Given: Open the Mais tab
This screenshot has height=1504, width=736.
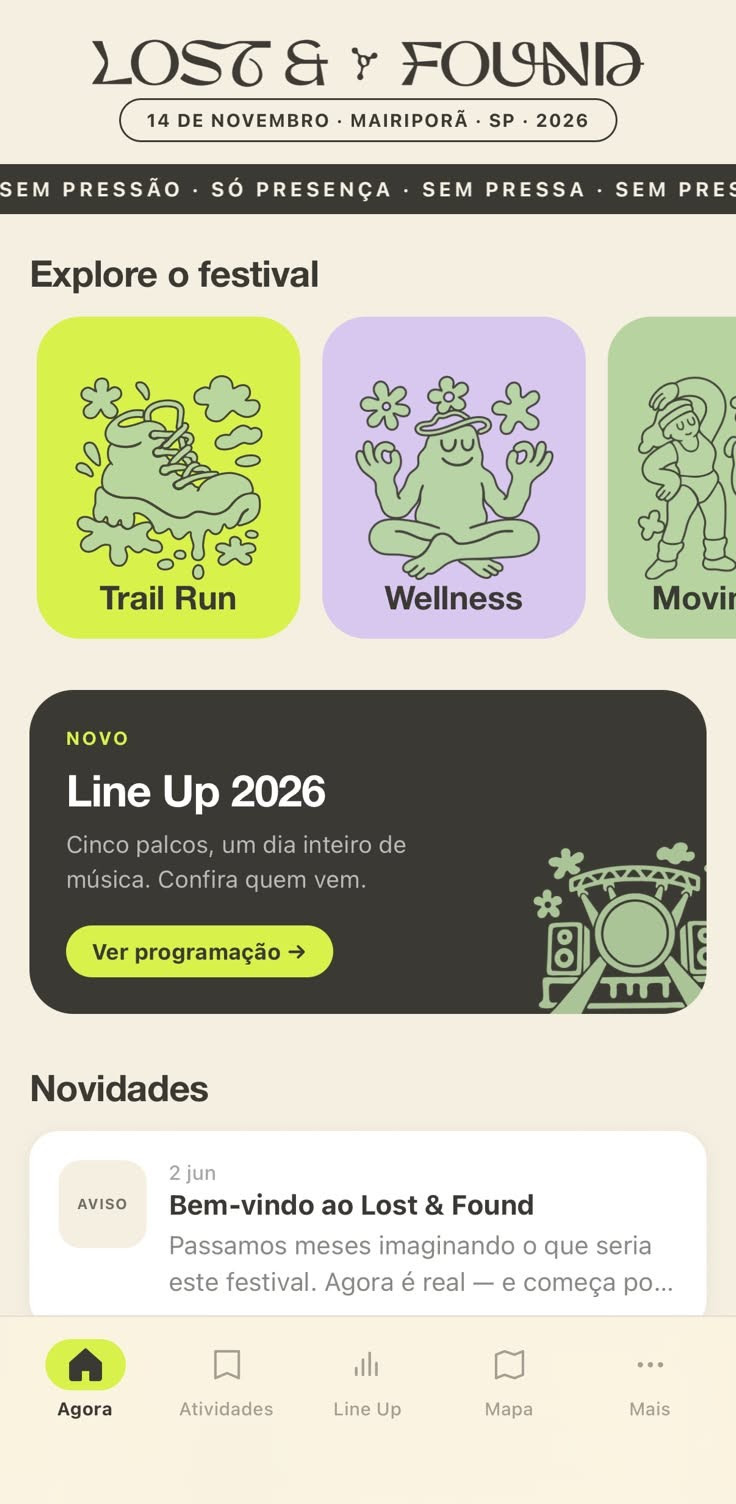Looking at the screenshot, I should click(650, 1381).
